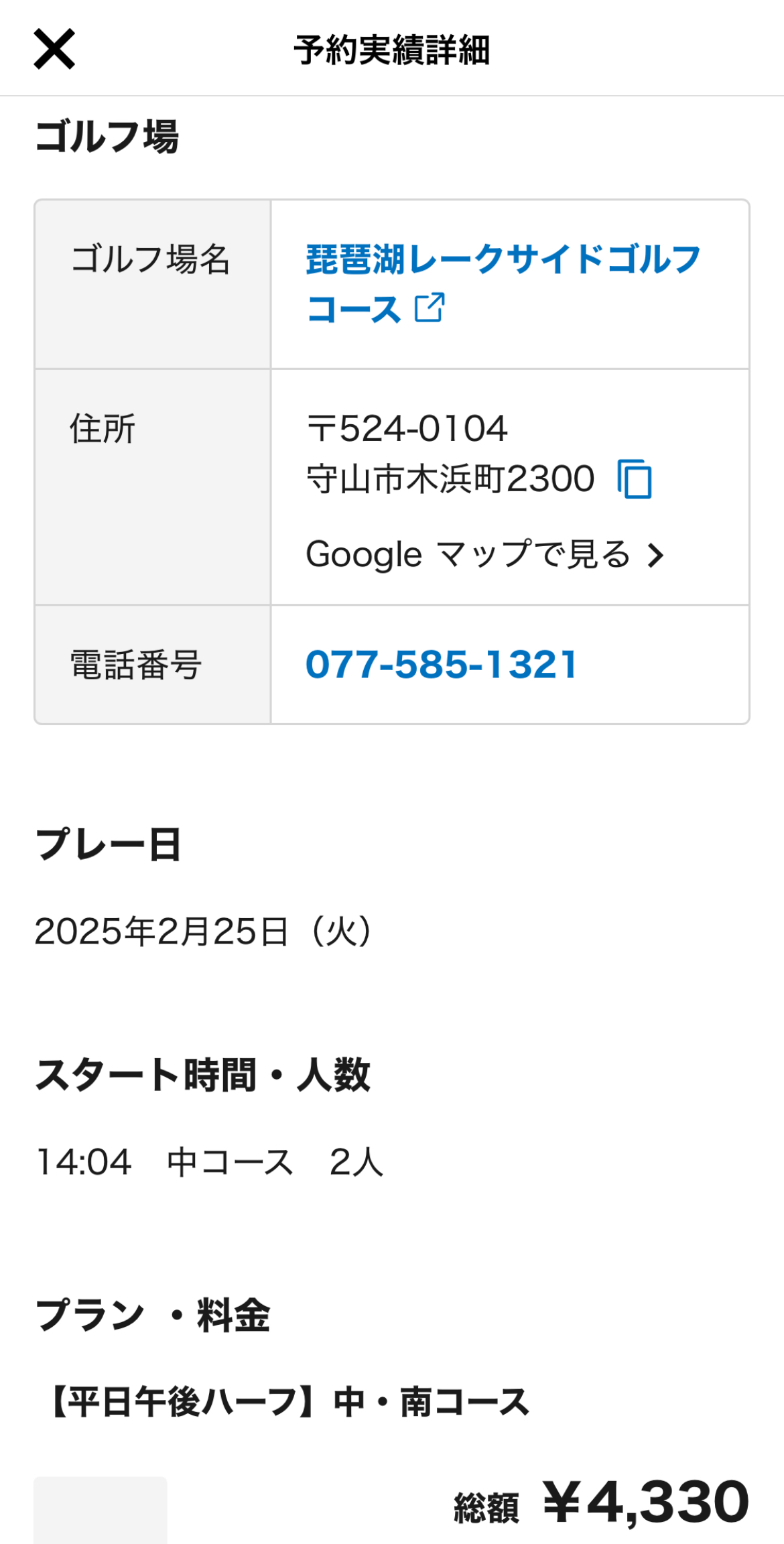Close the reservation details screen
Screen dimensions: 784x1544
point(54,49)
